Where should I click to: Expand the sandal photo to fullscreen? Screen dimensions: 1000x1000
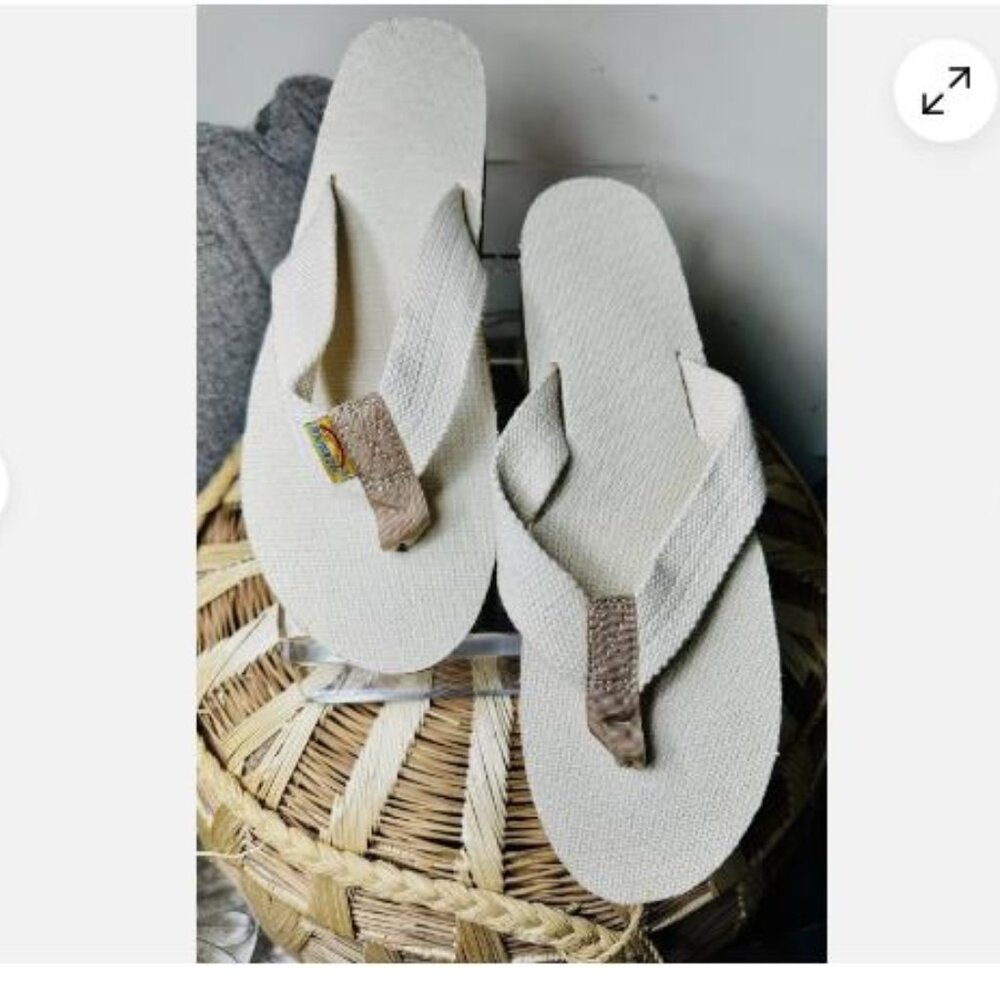pyautogui.click(x=946, y=91)
